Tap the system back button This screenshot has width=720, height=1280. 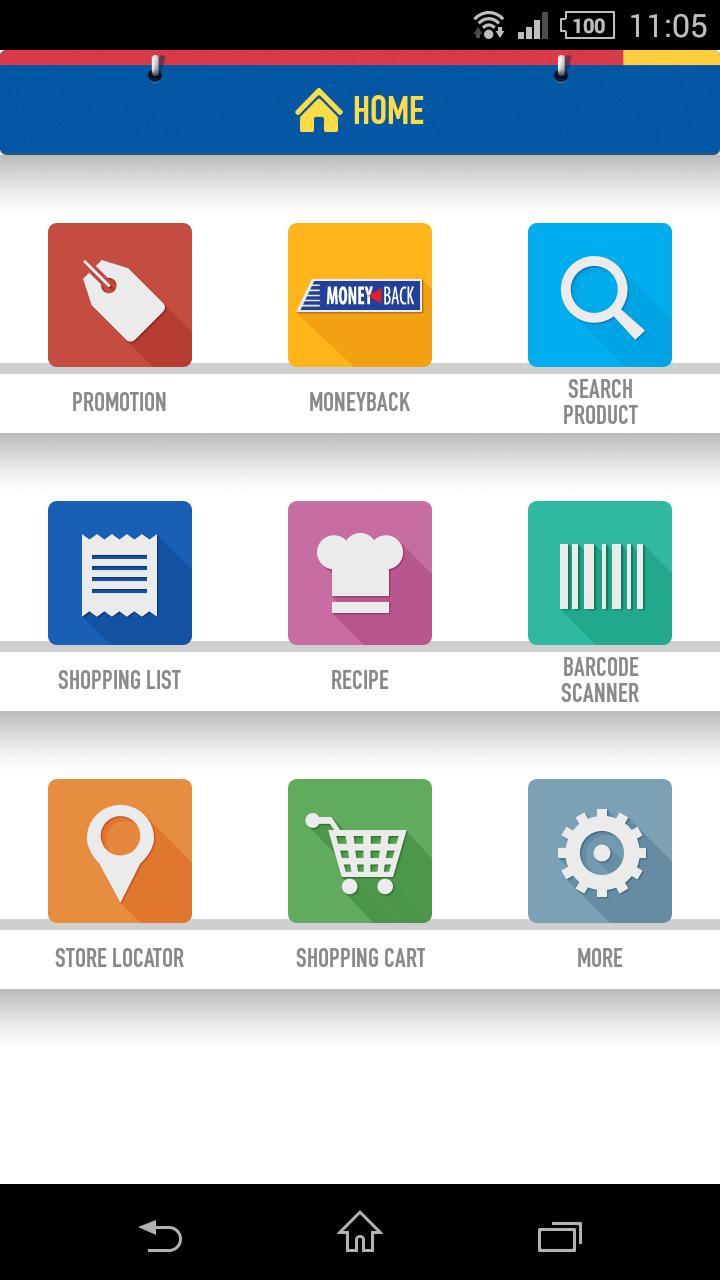[160, 1235]
